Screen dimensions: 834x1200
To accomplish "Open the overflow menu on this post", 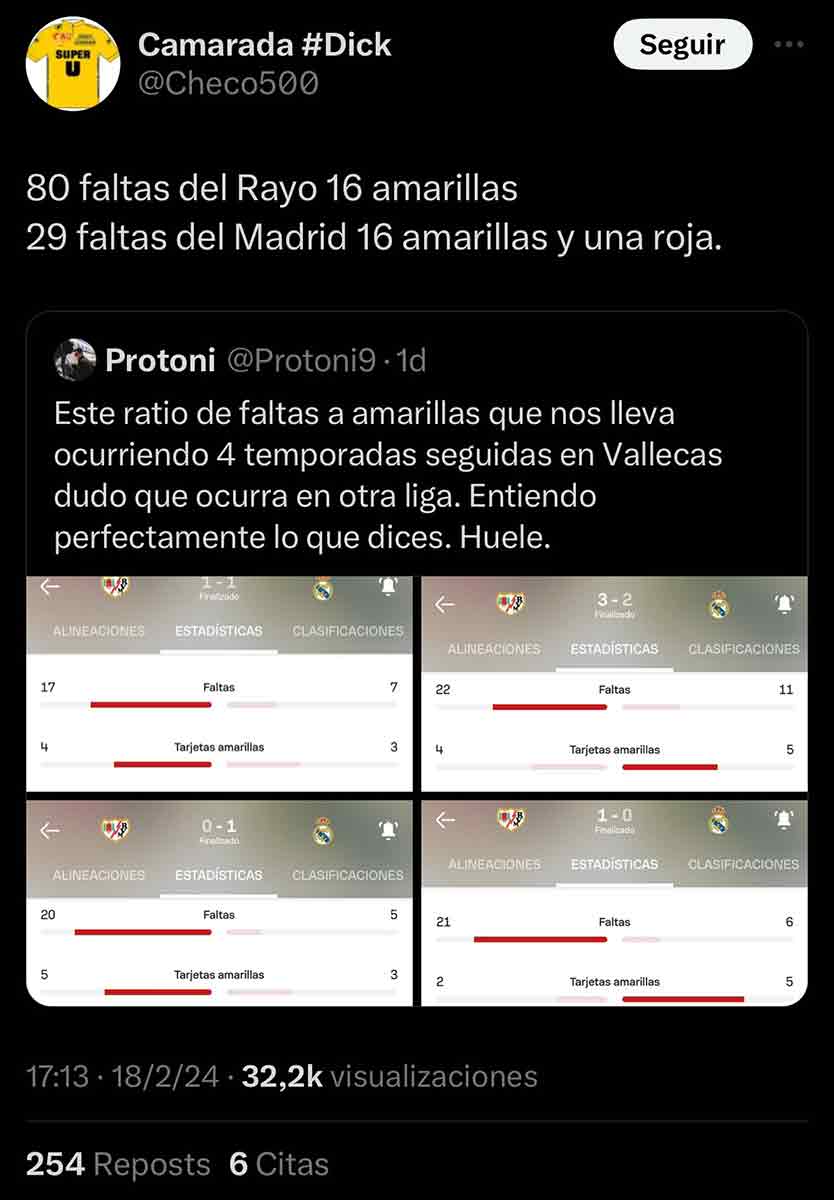I will tap(789, 45).
